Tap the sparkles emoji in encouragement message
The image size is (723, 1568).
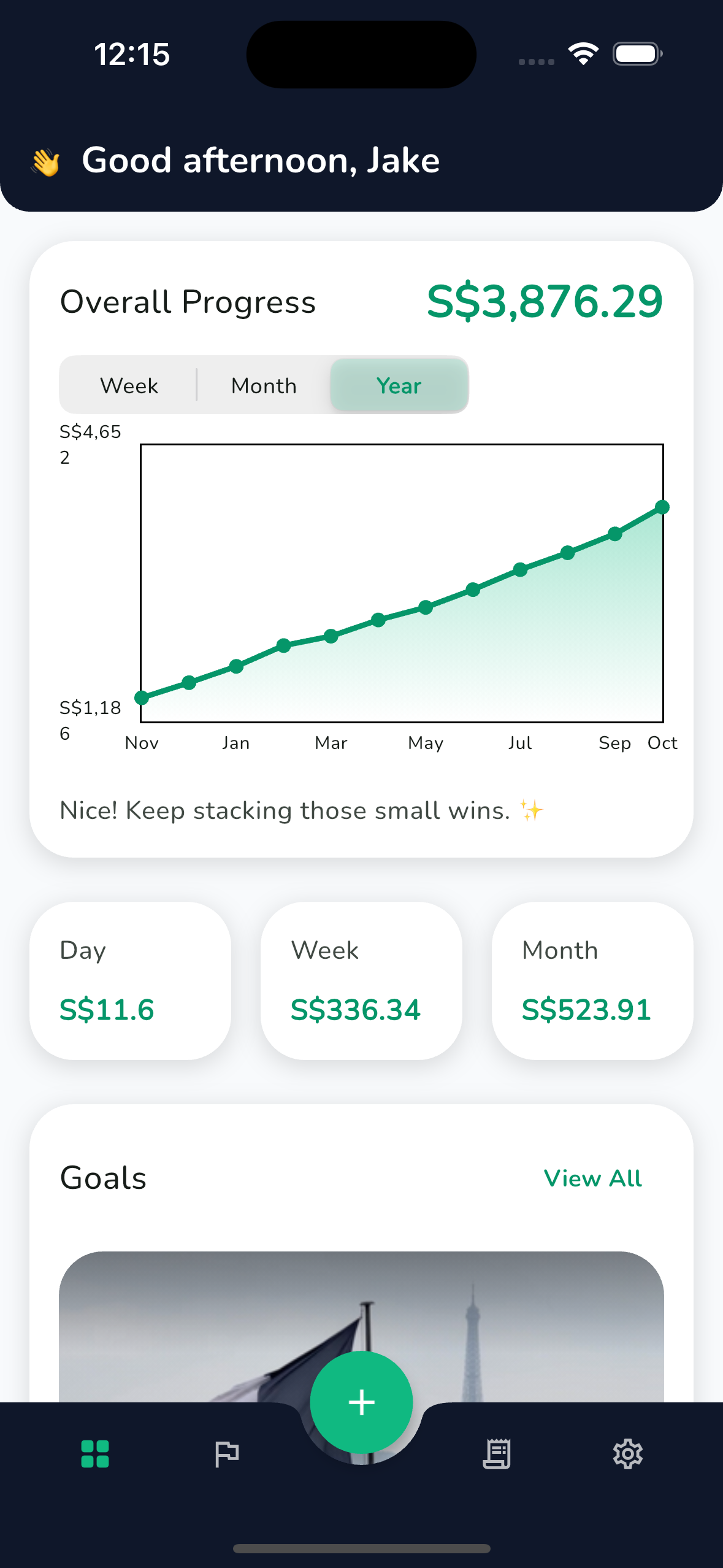pyautogui.click(x=531, y=809)
